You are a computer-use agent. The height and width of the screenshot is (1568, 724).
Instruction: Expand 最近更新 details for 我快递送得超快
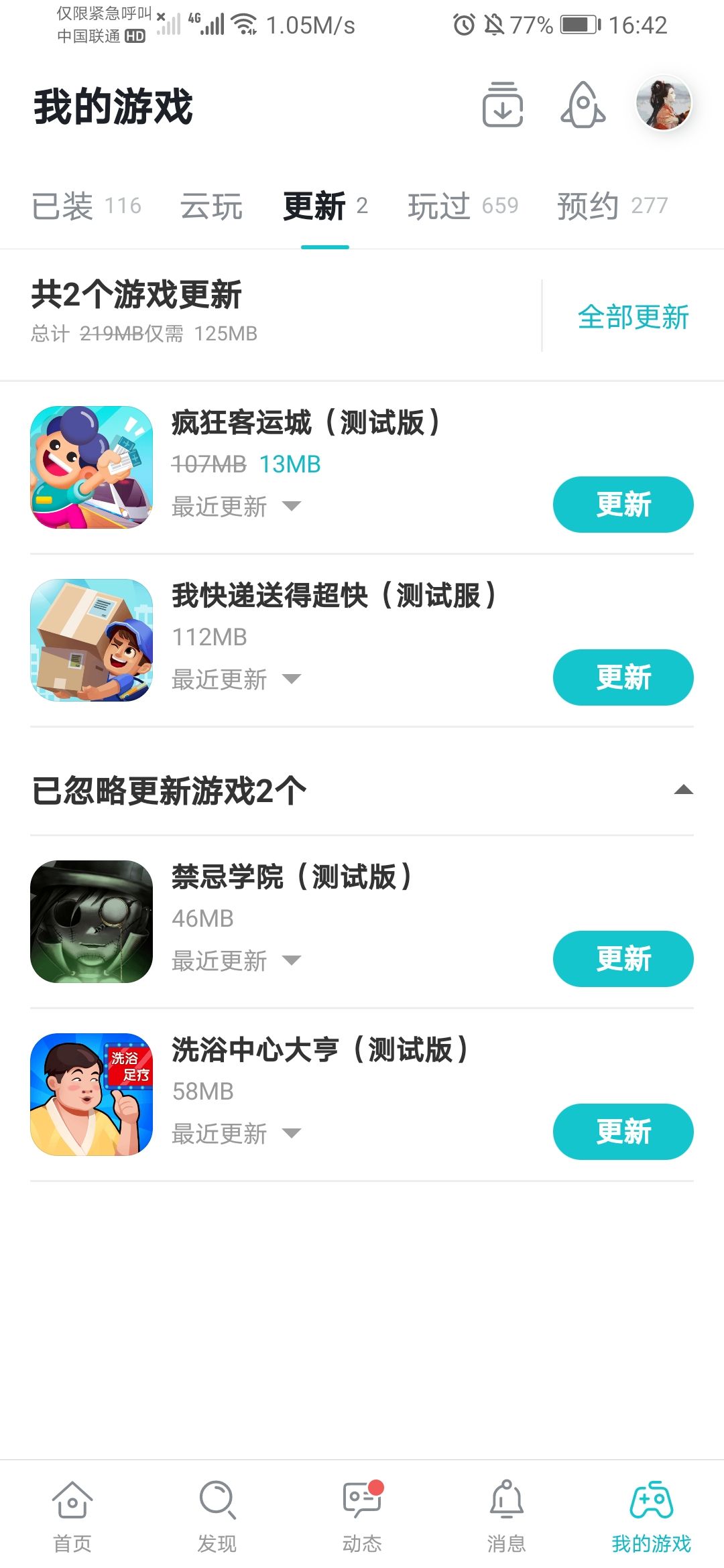(x=235, y=680)
